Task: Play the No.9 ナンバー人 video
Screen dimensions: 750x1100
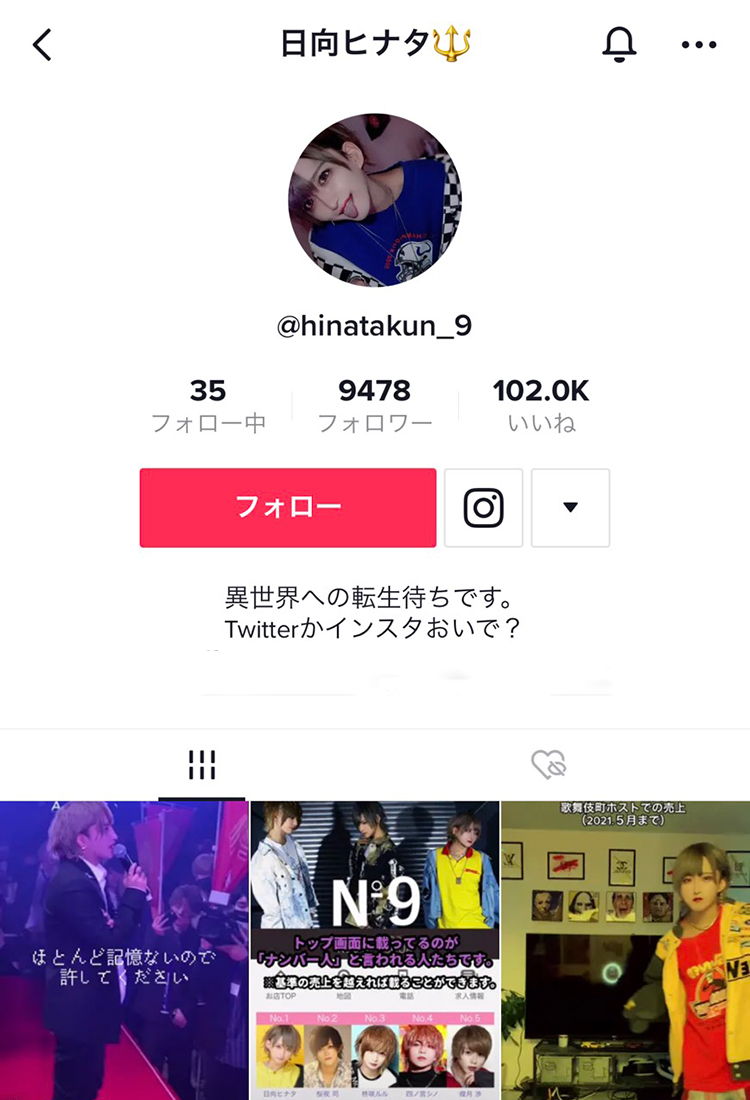Action: click(374, 950)
